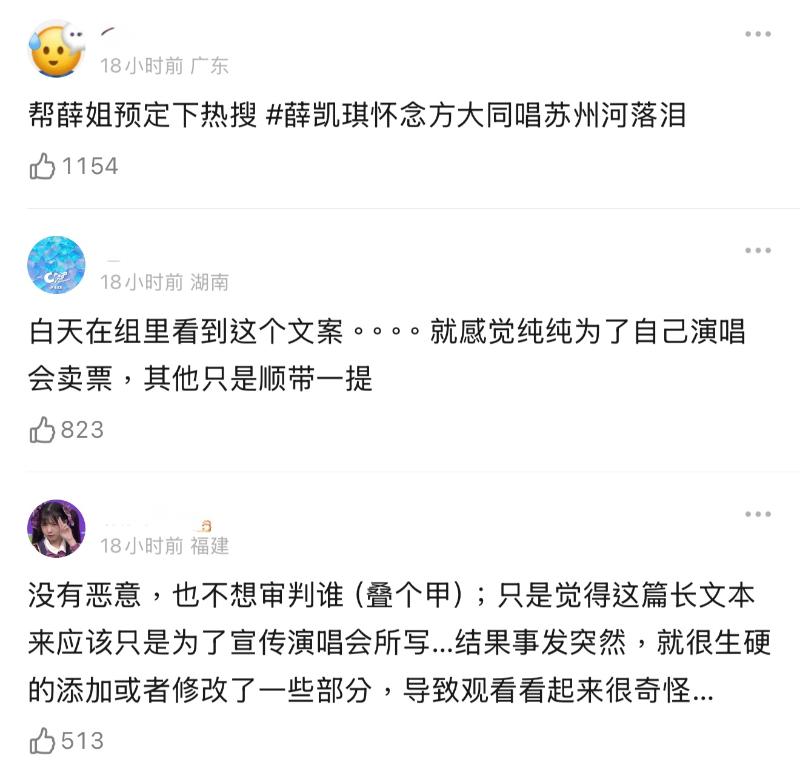View the 福建 commenter's profile avatar
This screenshot has width=800, height=773.
tap(56, 529)
